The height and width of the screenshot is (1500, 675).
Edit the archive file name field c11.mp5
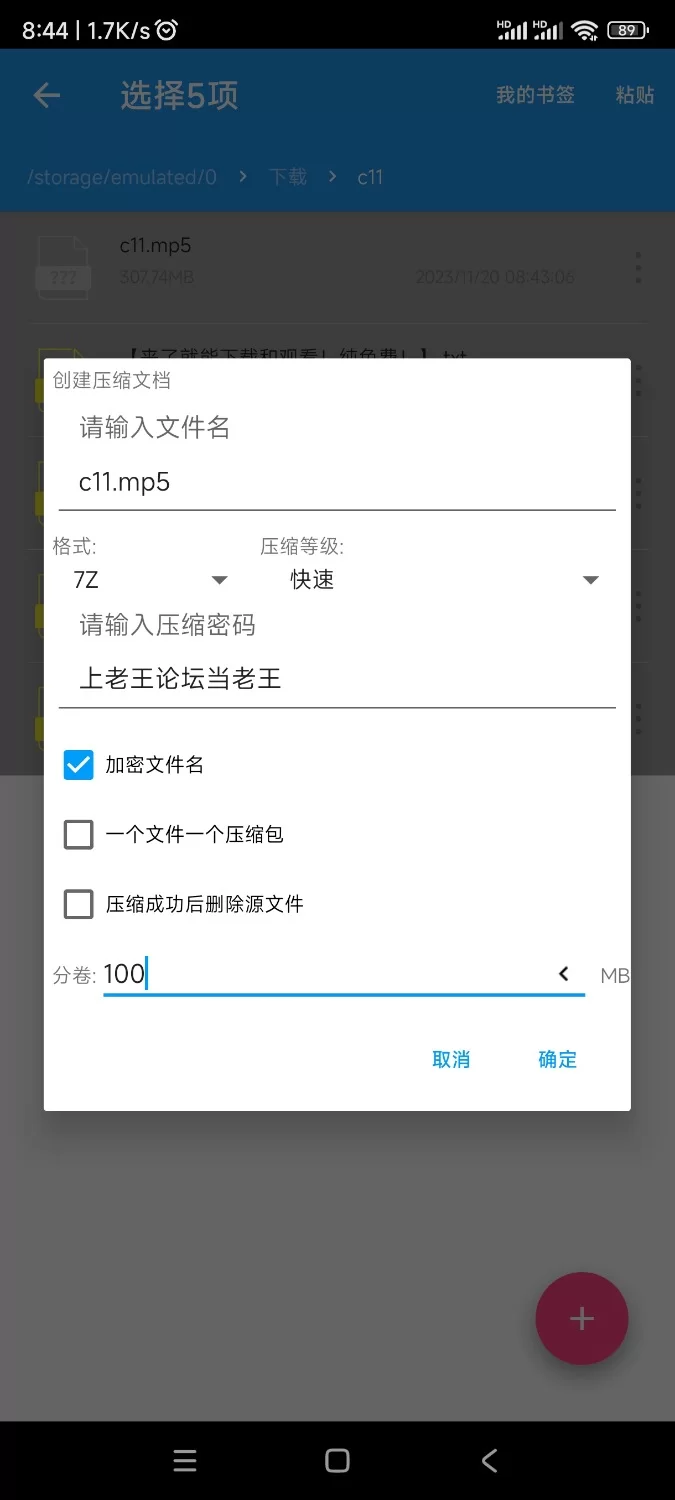click(337, 483)
